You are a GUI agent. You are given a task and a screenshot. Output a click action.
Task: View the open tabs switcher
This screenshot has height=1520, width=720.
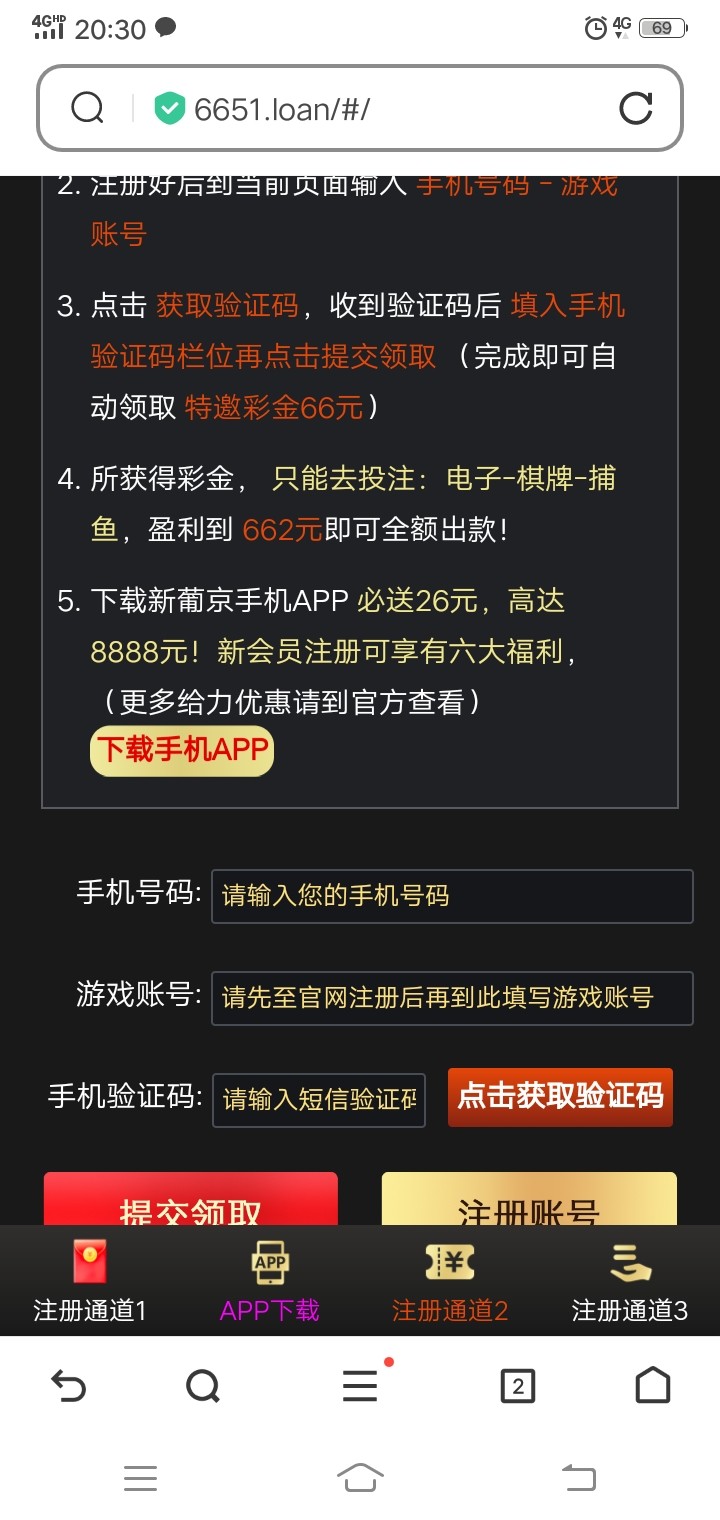tap(517, 1386)
